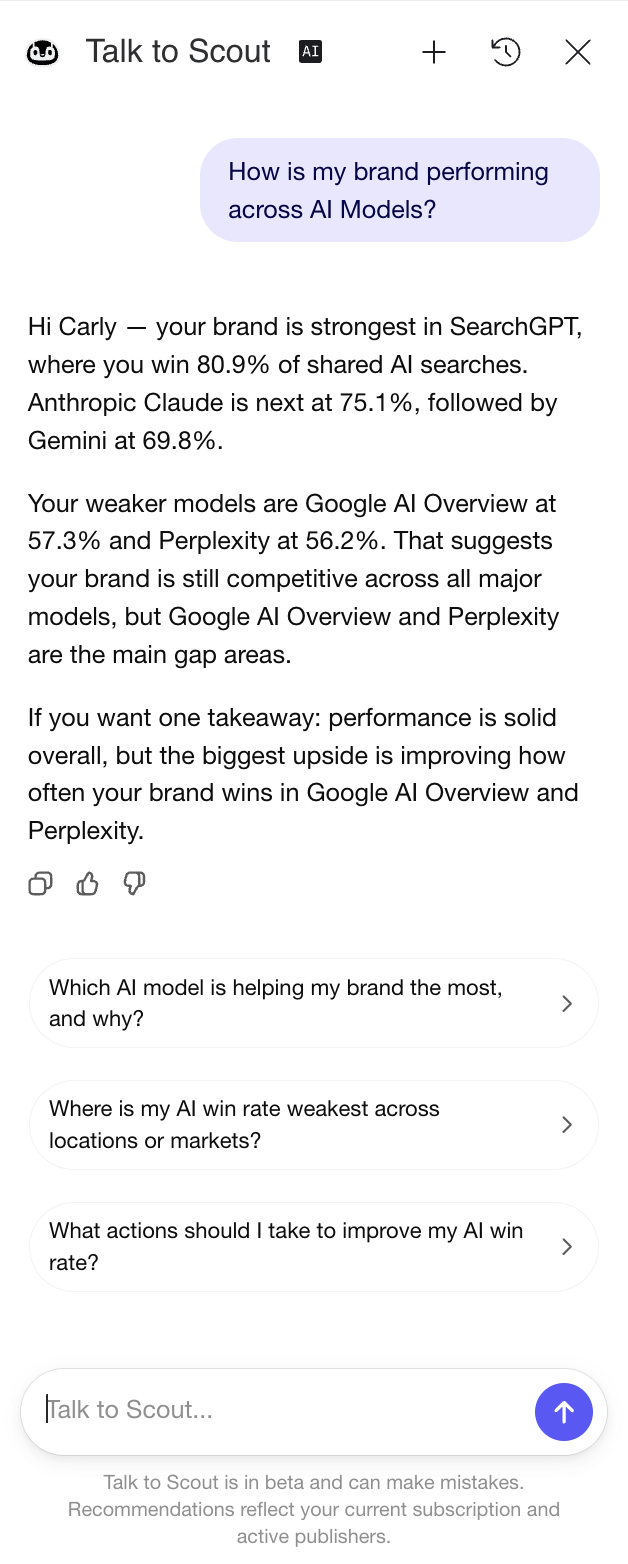Viewport: 628px width, 1564px height.
Task: Open the chat history clock icon
Action: pyautogui.click(x=506, y=52)
